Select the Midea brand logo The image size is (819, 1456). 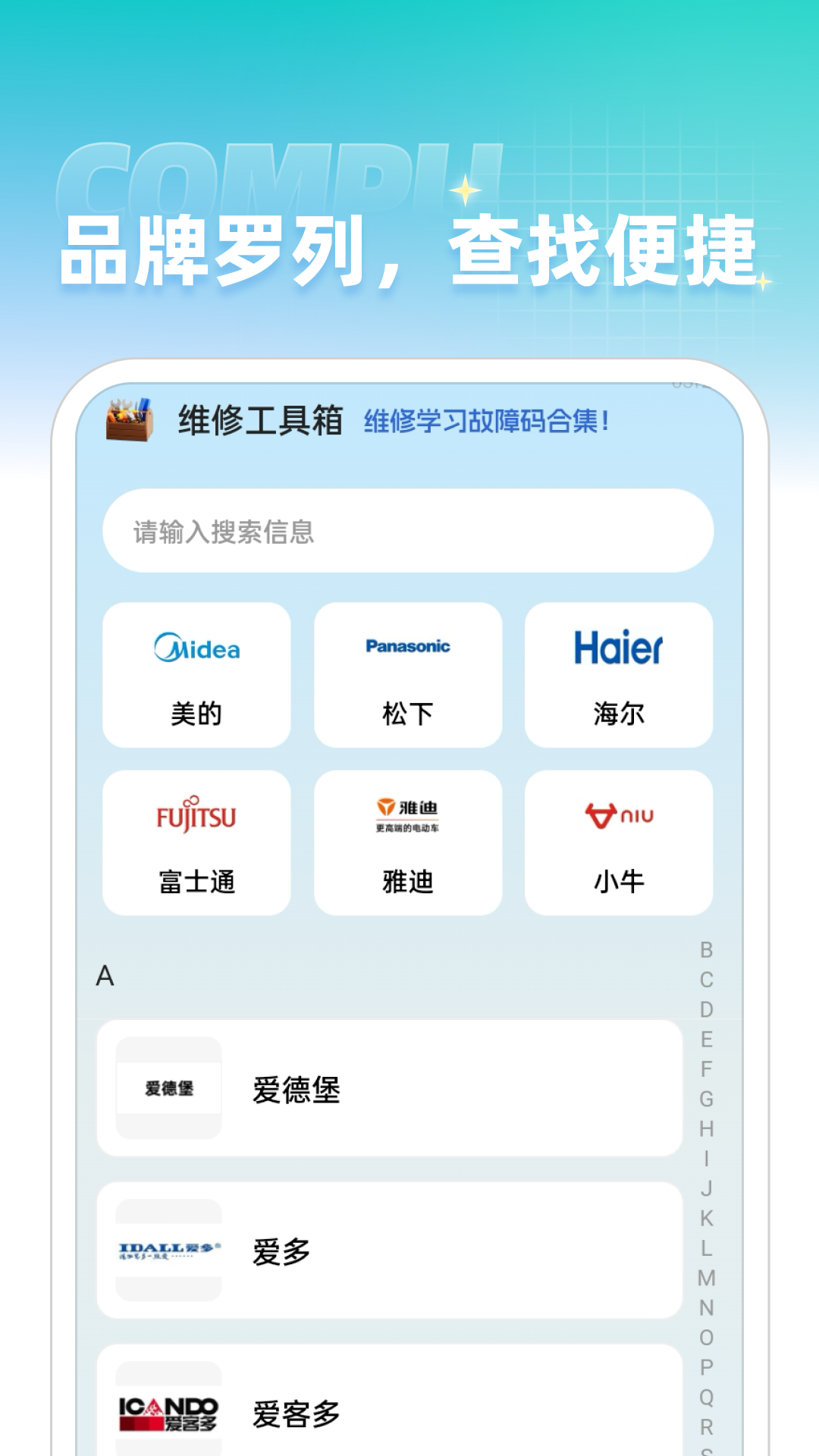coord(196,649)
